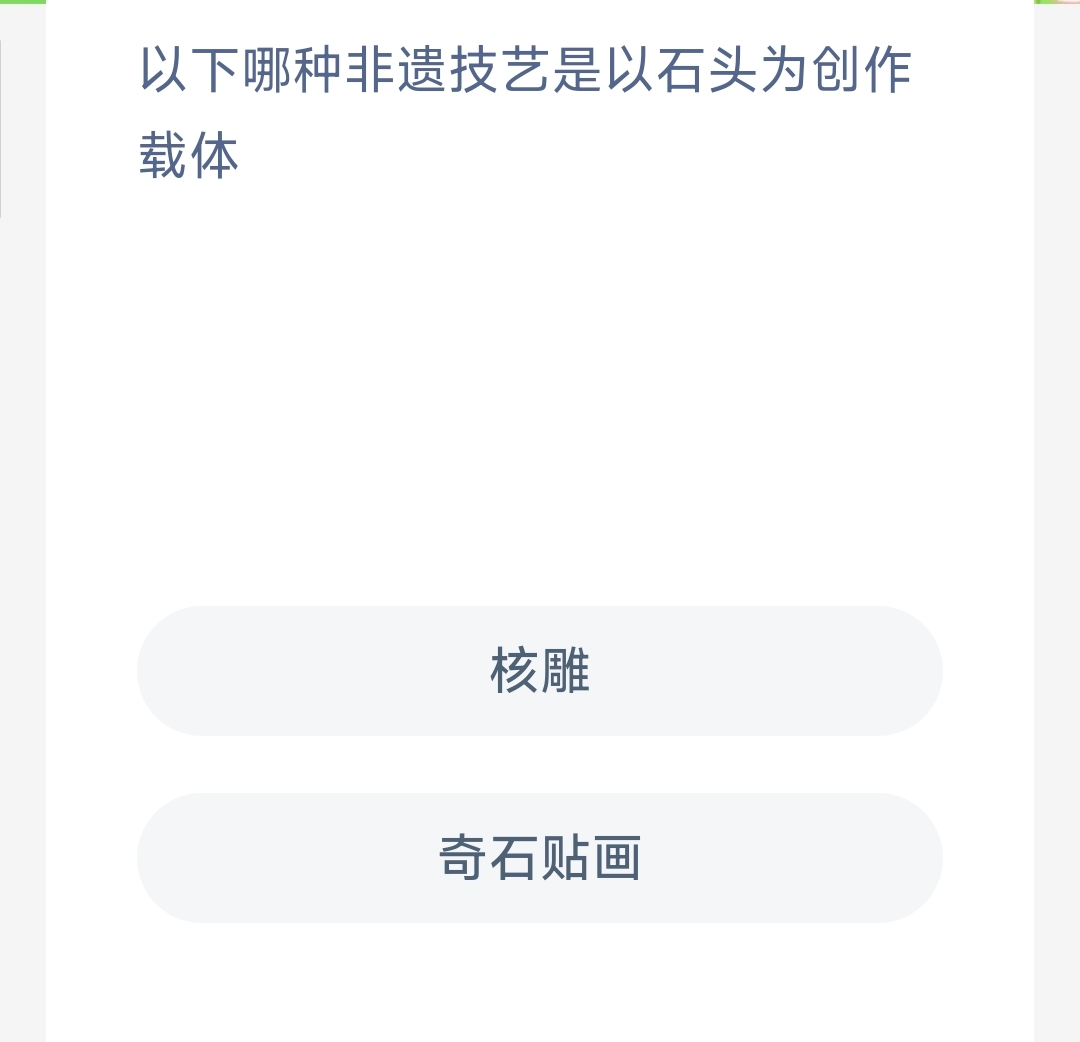Choose the answer 奇石贴画

[x=540, y=858]
